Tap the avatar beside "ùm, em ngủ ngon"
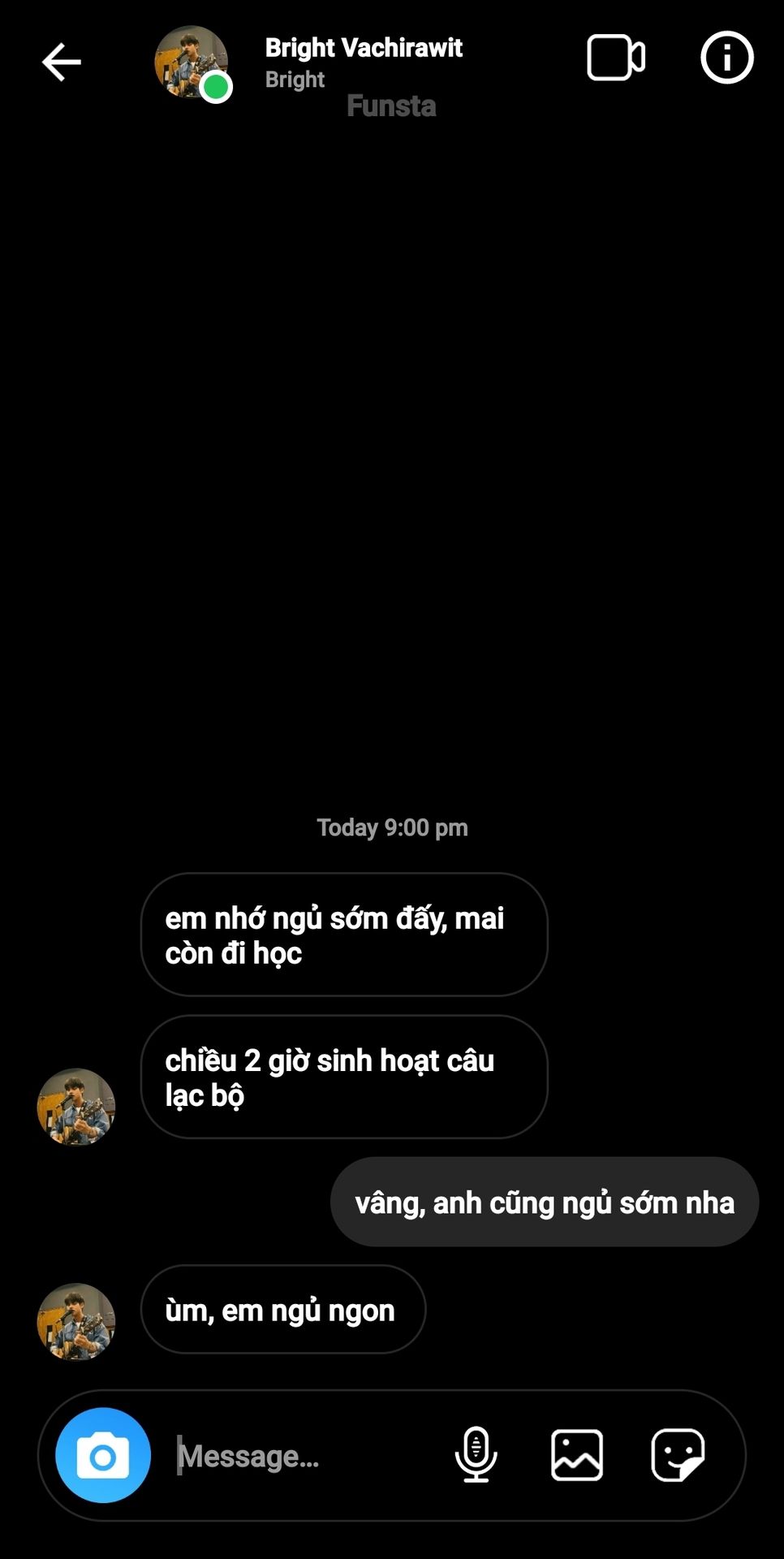This screenshot has height=1559, width=784. pos(76,1321)
